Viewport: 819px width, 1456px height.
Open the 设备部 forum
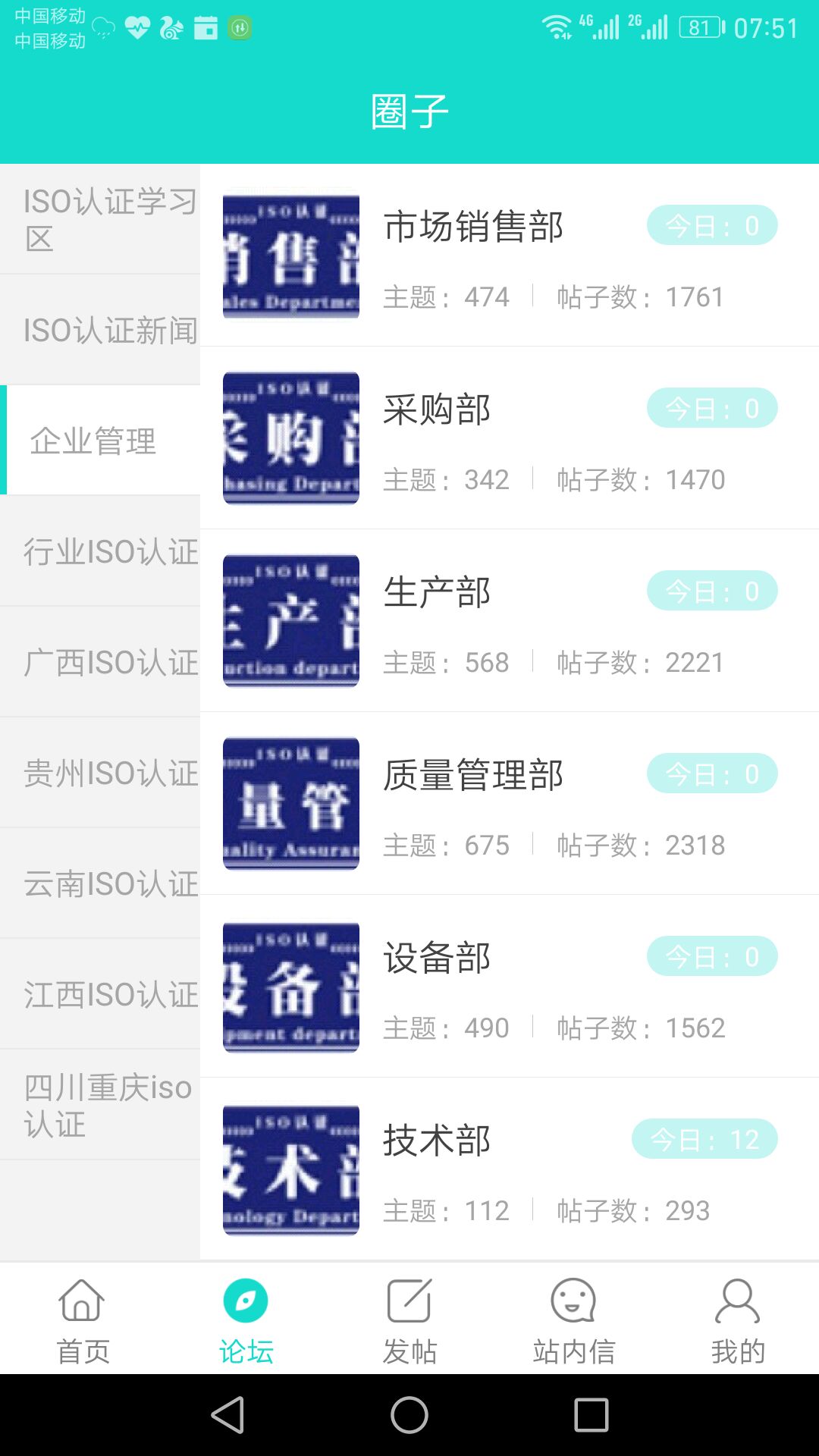pos(508,987)
